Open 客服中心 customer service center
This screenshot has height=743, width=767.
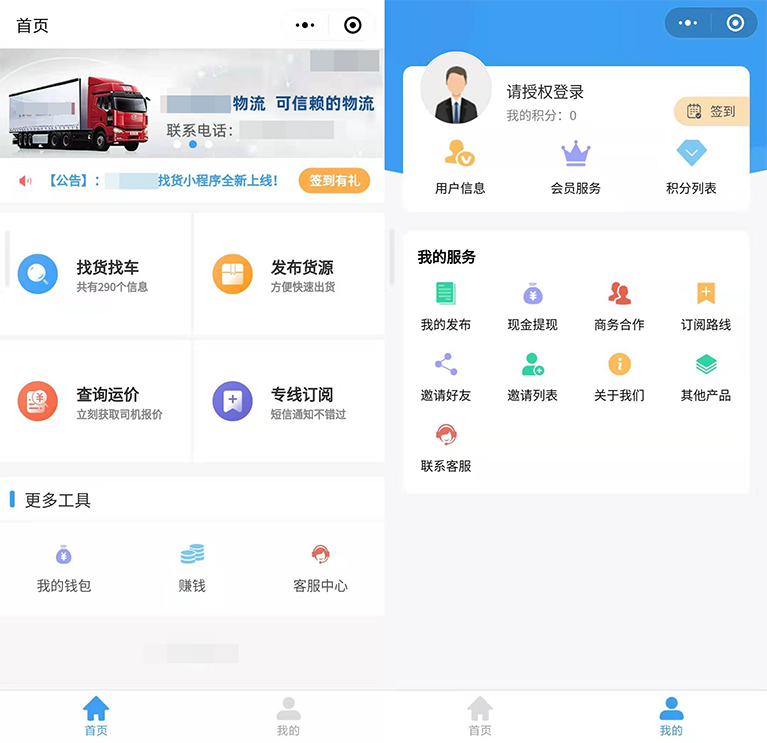[x=320, y=569]
